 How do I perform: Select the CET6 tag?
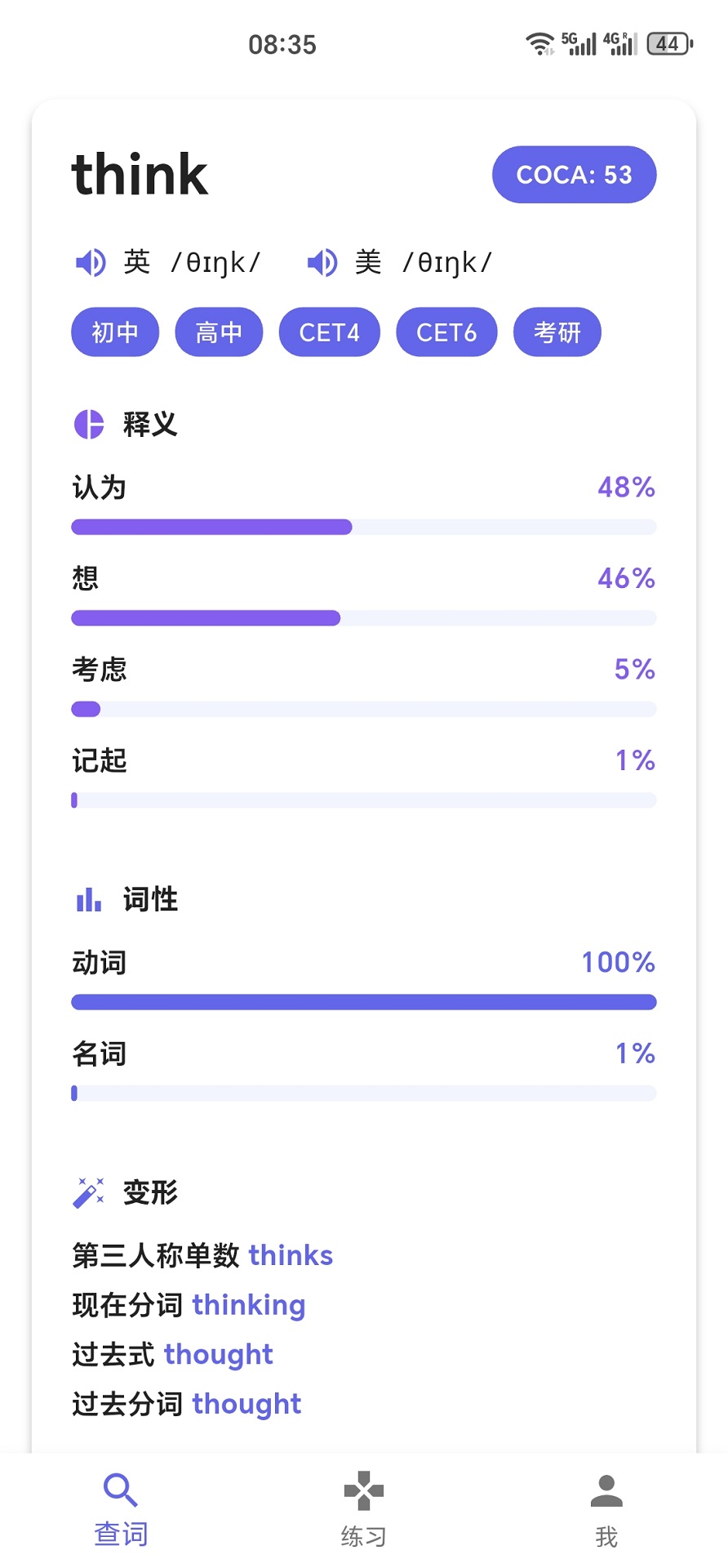tap(446, 332)
